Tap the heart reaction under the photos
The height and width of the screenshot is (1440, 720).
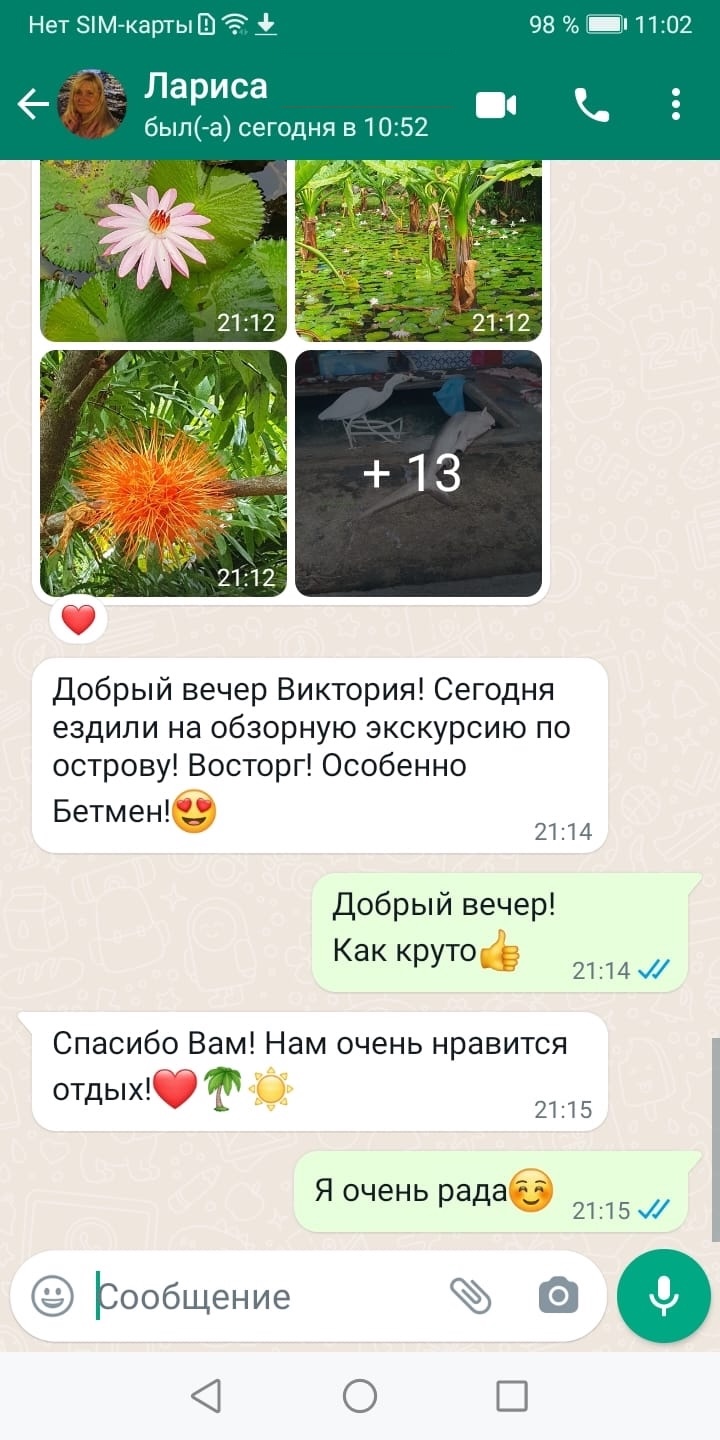[78, 621]
